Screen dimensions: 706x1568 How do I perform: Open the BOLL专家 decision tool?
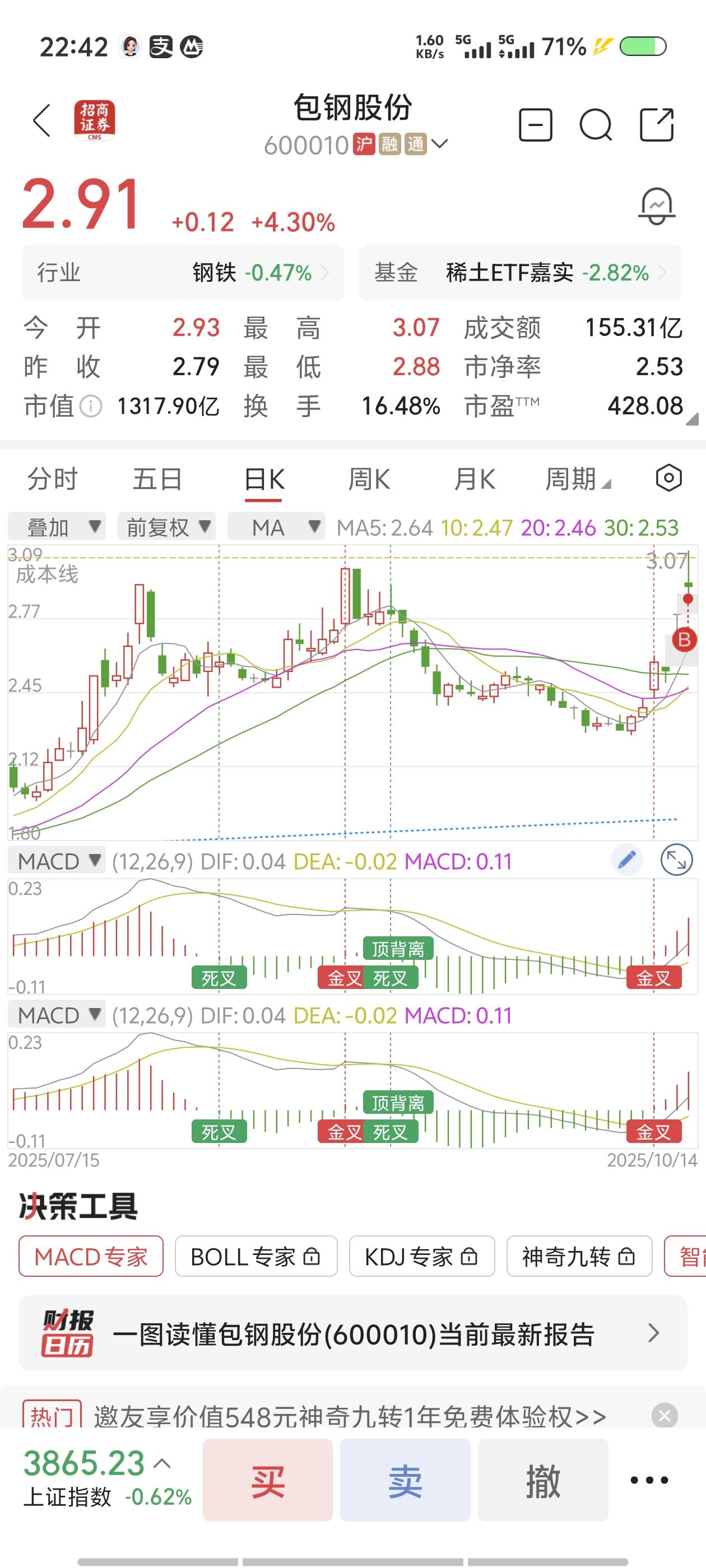click(x=256, y=1256)
